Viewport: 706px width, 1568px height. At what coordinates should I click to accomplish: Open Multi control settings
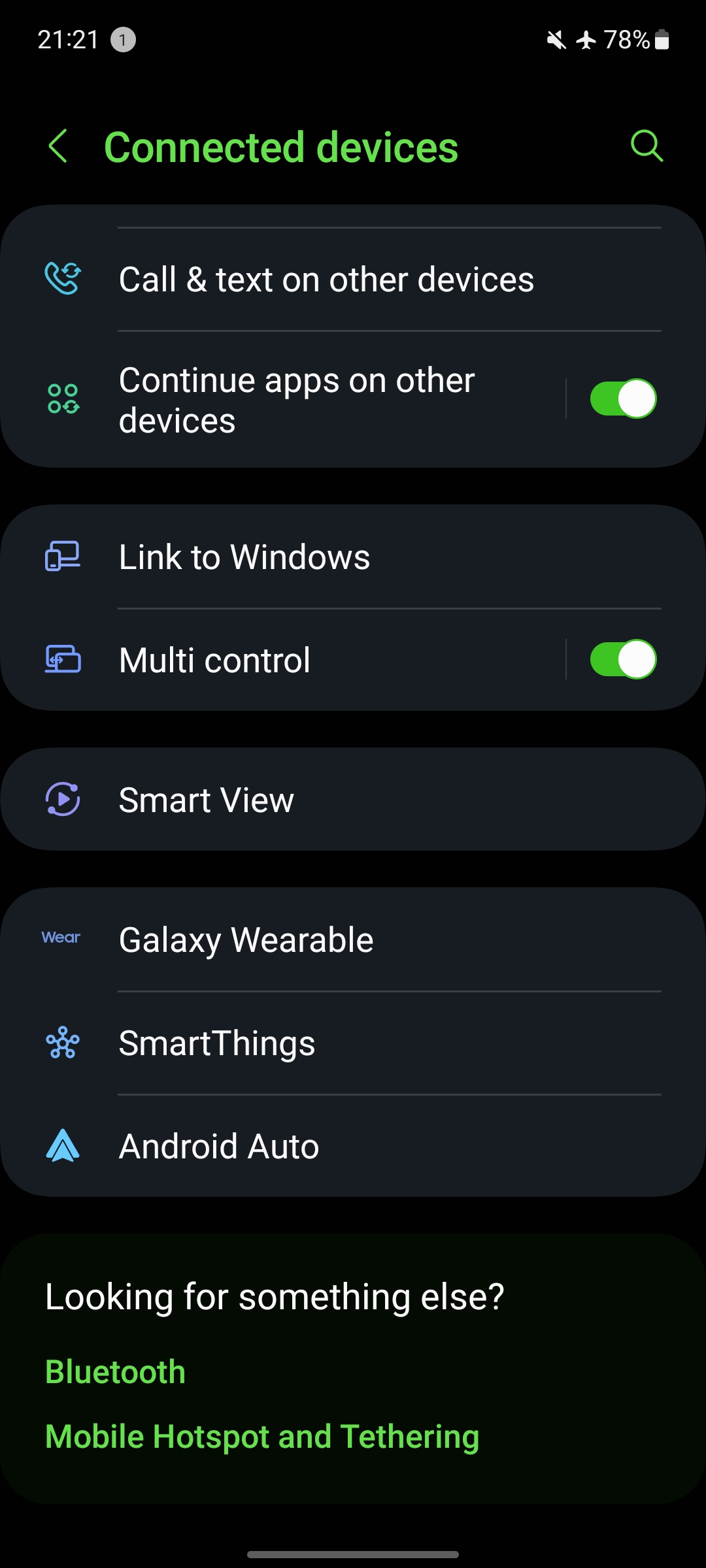pyautogui.click(x=214, y=660)
